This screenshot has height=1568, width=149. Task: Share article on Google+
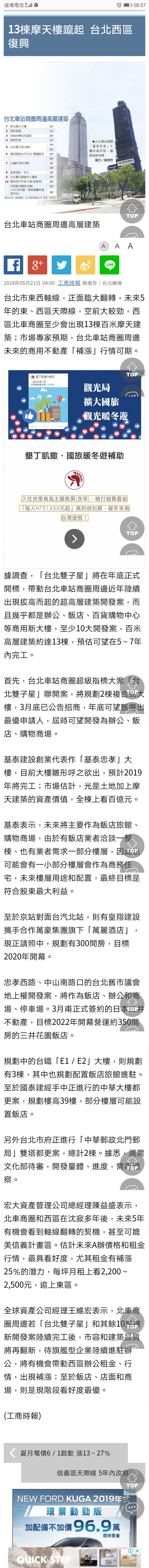(37, 265)
